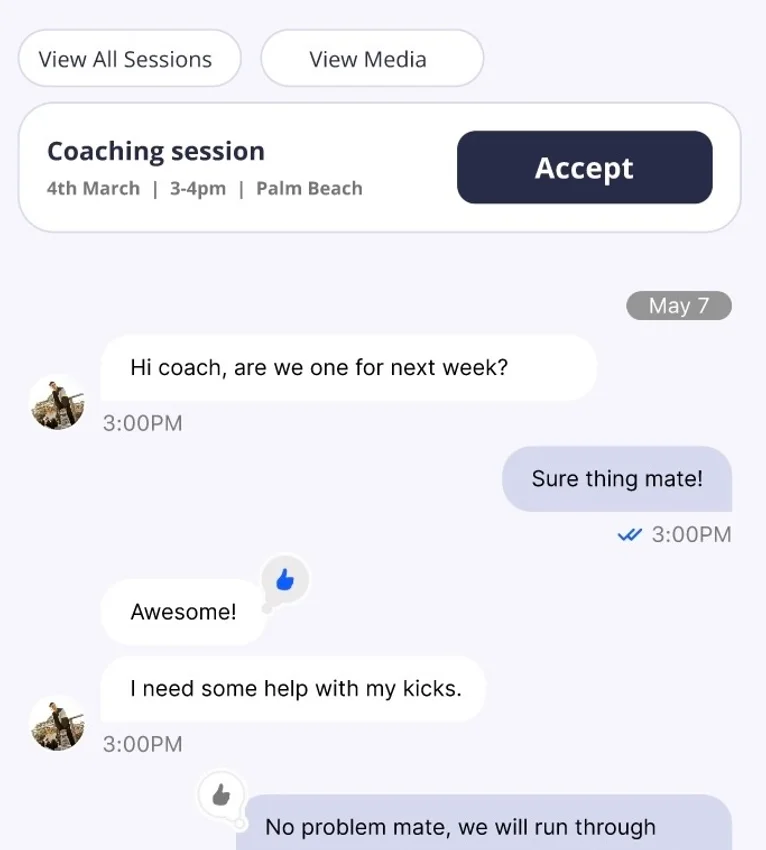Select the Sure thing mate message bubble

pos(616,479)
